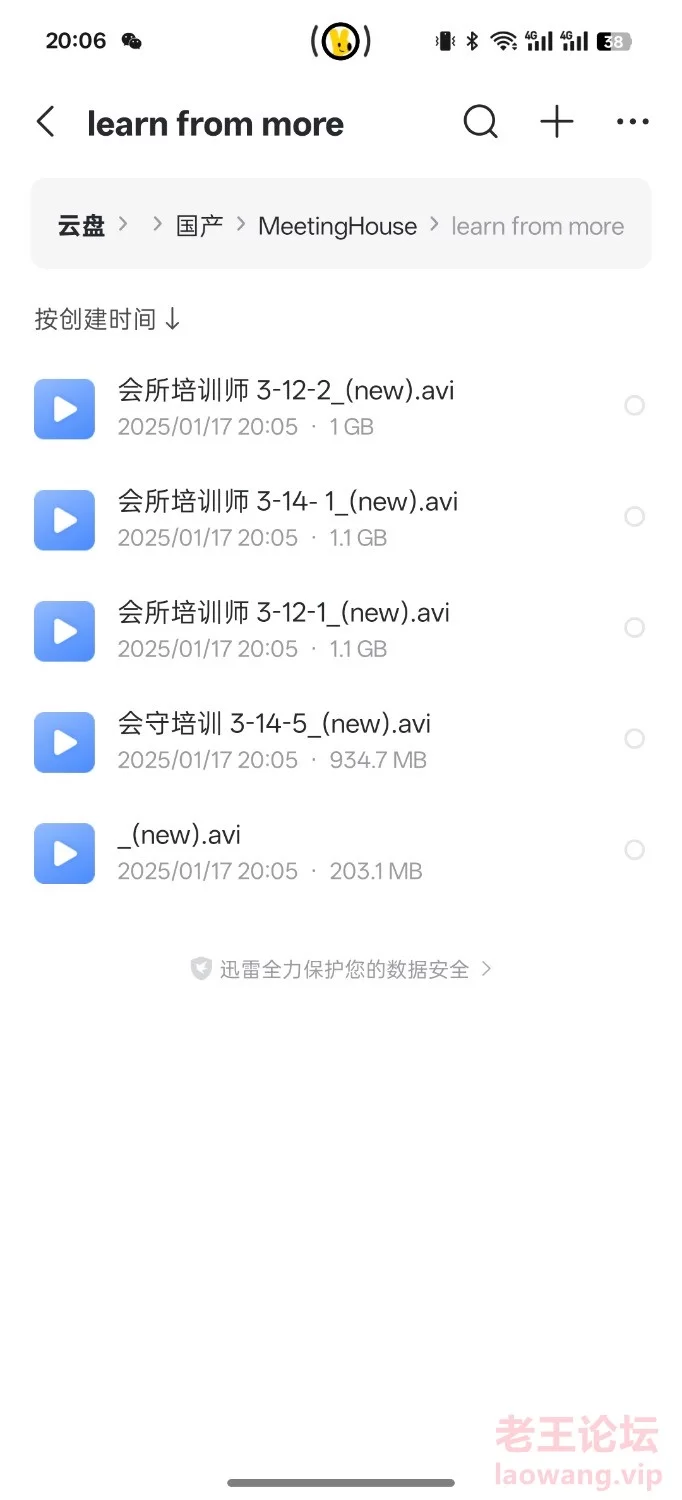Select the circle next to 会所培训师 3-14- 1
This screenshot has width=682, height=1500.
coord(634,516)
